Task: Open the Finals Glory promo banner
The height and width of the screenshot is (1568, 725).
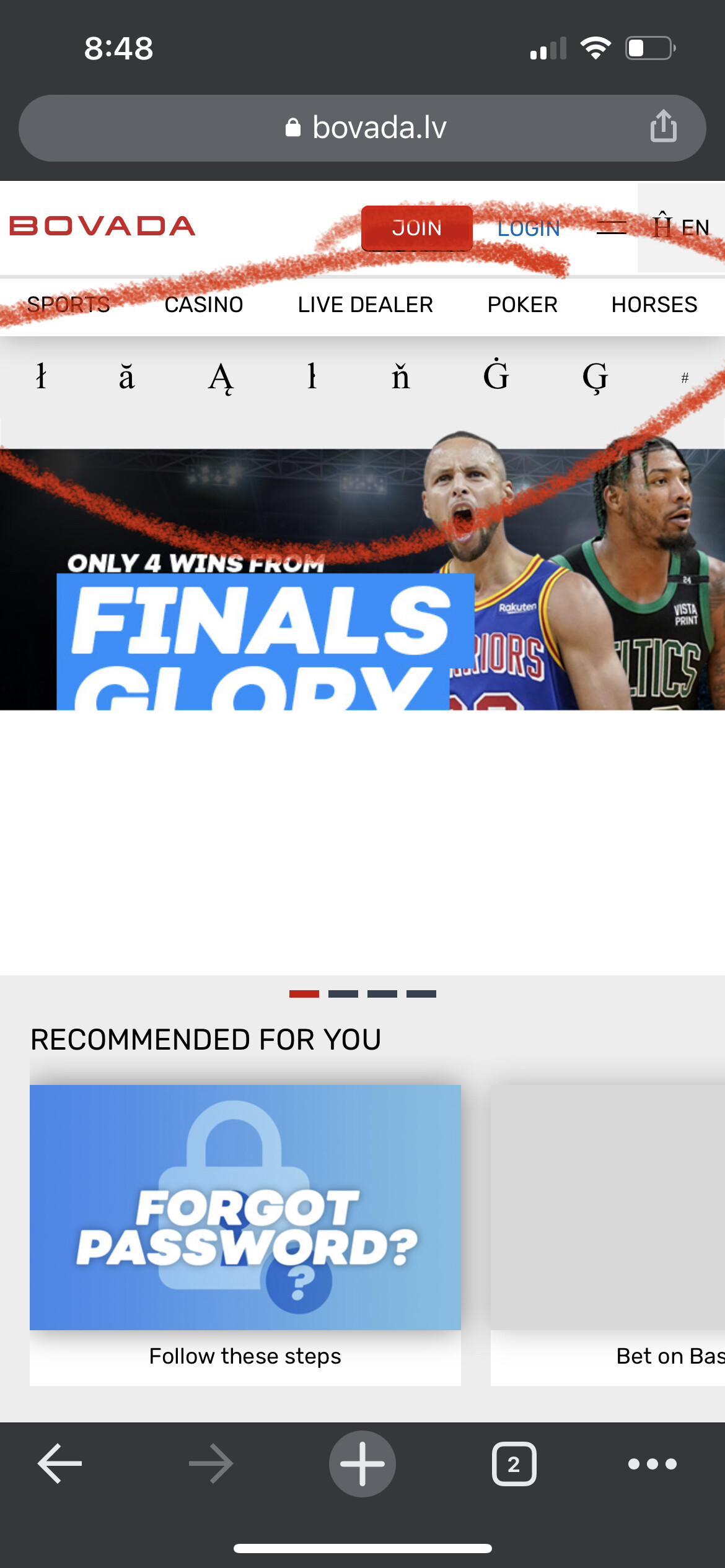Action: click(362, 579)
